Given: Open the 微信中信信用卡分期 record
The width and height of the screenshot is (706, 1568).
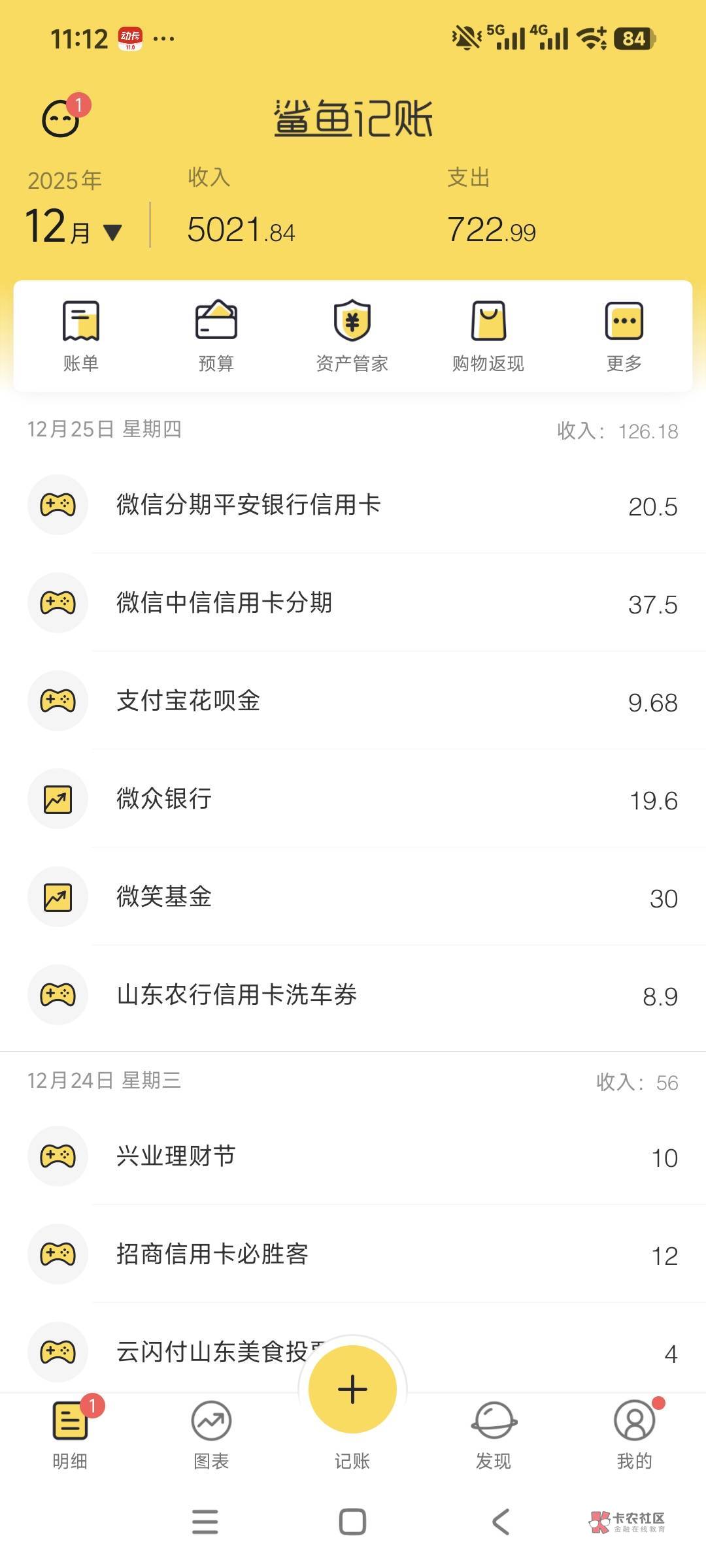Looking at the screenshot, I should 353,603.
